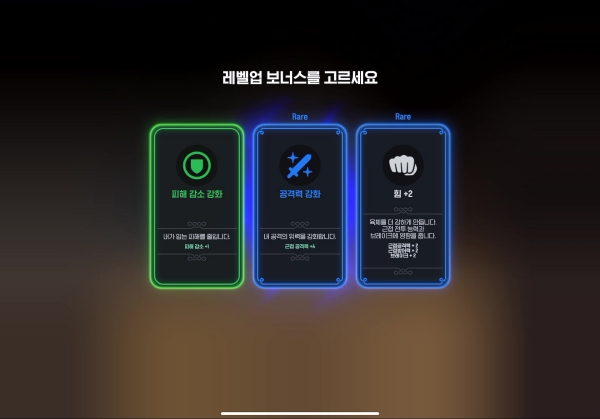600x419 pixels.
Task: Pick the 힘 +2 rare card
Action: point(403,206)
